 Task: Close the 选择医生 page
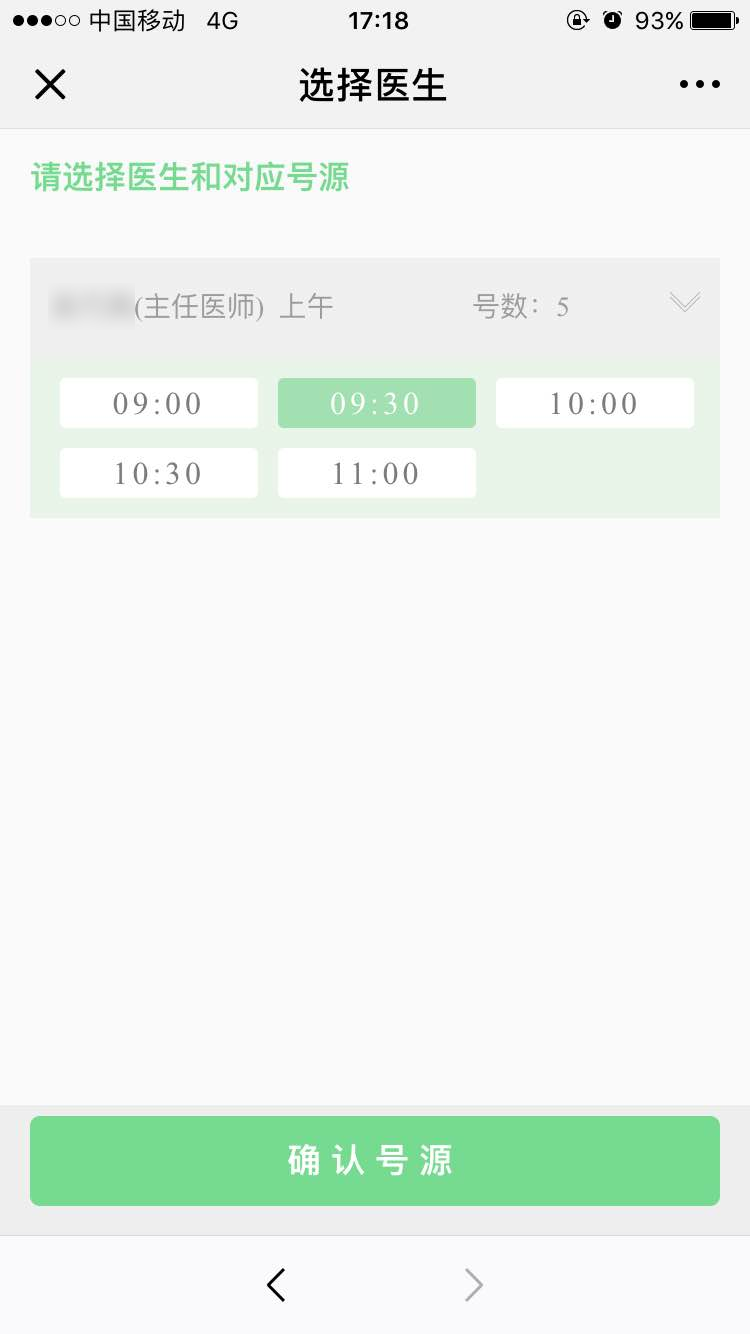click(x=50, y=85)
